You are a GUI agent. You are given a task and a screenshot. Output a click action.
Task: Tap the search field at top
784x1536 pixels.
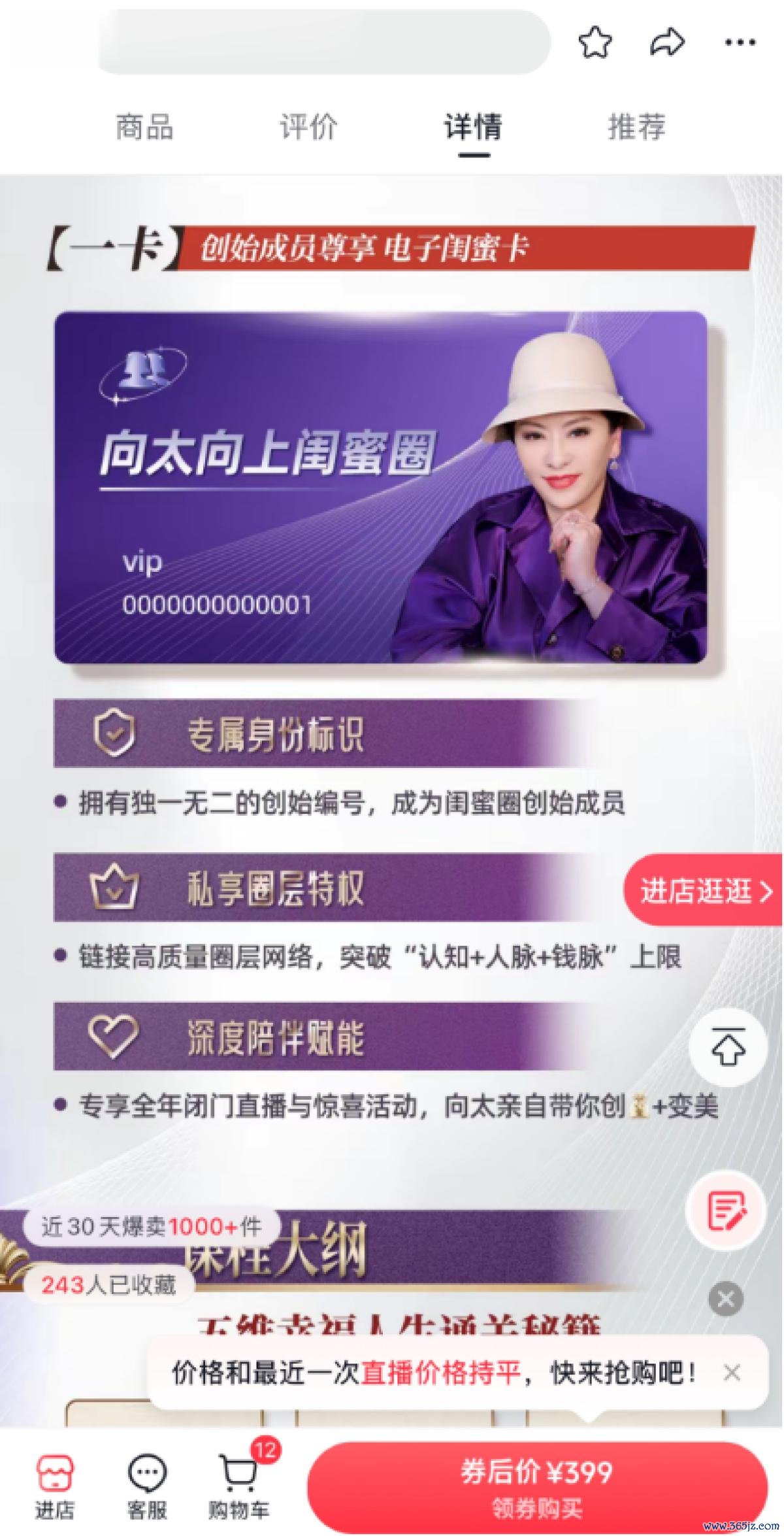323,43
